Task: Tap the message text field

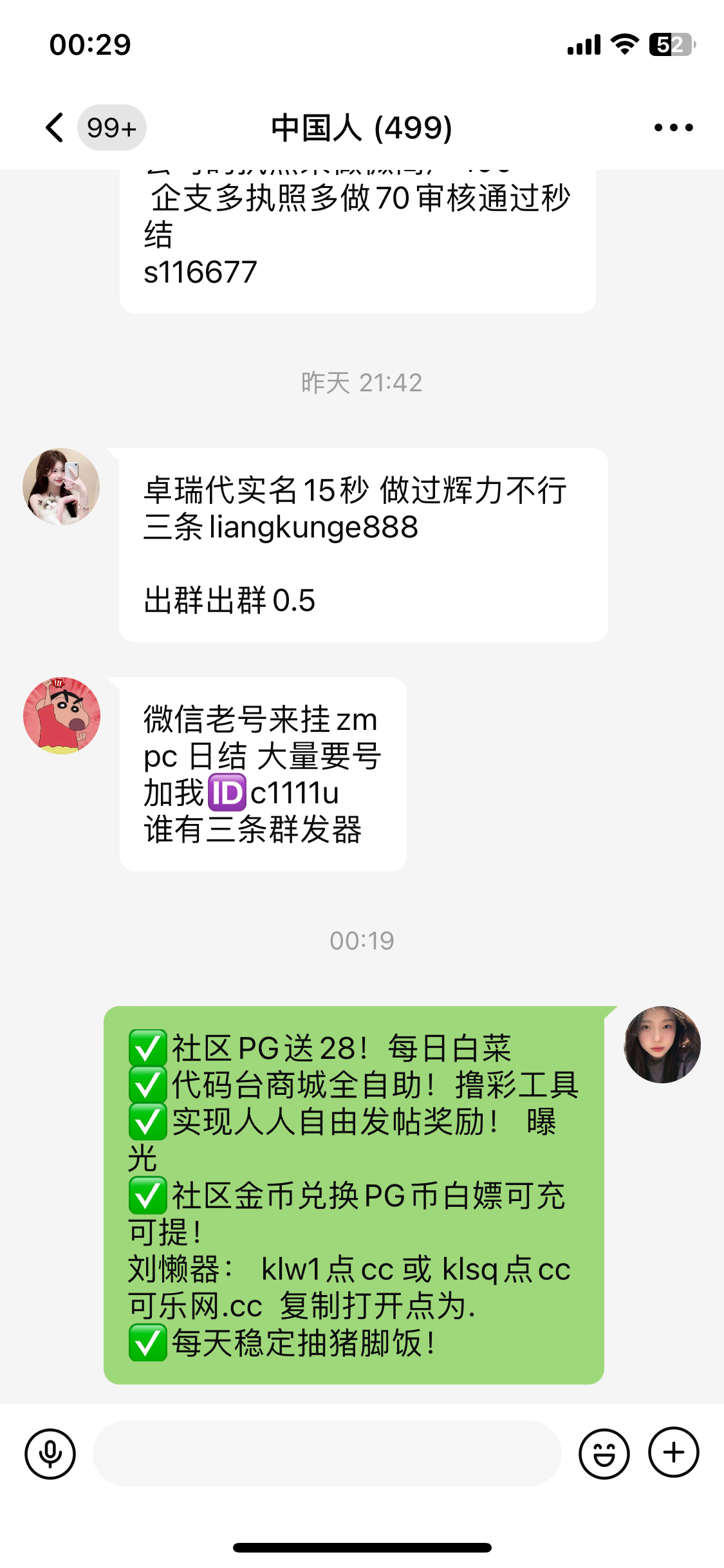Action: click(x=327, y=1453)
